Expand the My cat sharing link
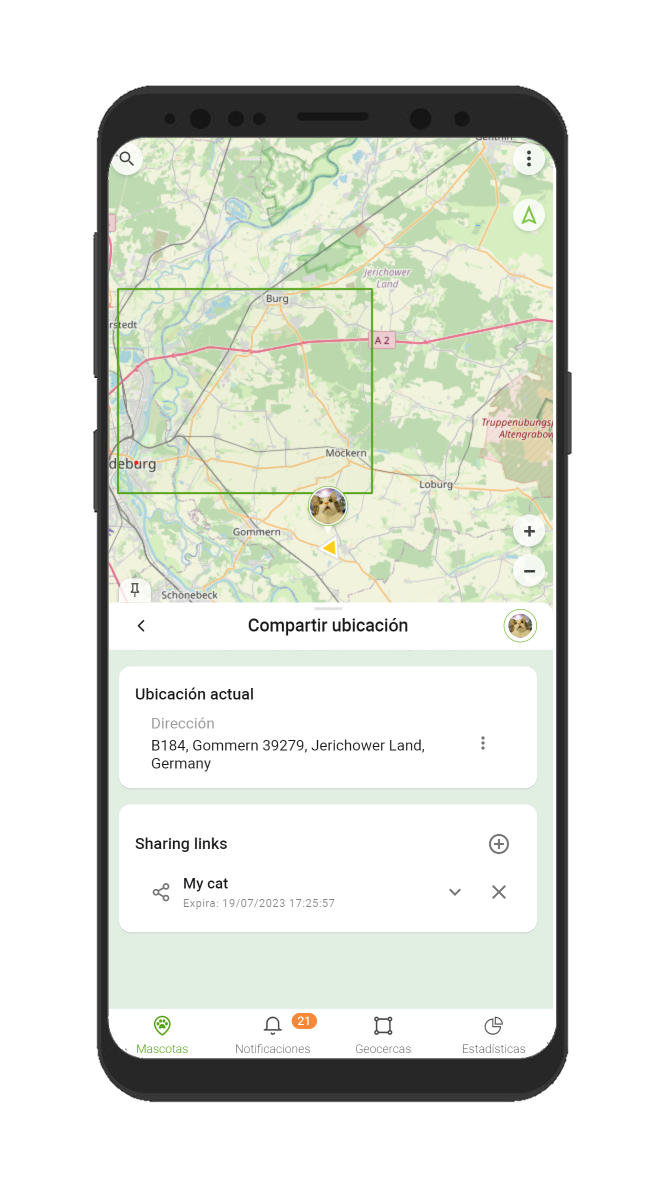 tap(455, 892)
